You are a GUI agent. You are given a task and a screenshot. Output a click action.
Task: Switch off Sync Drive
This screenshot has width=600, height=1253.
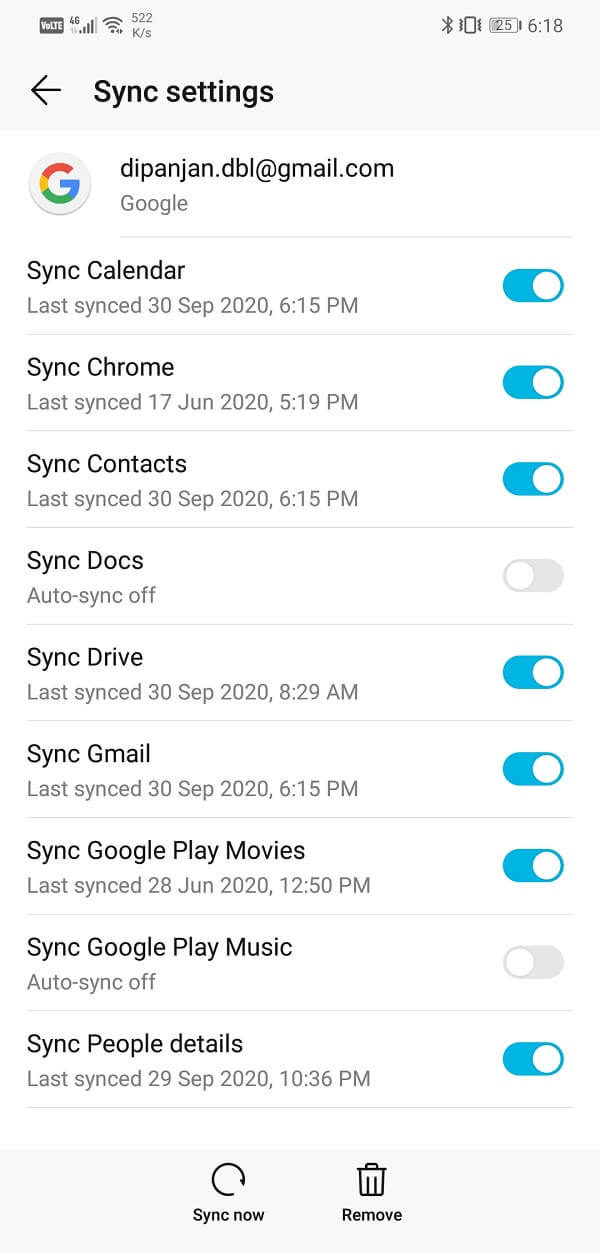pyautogui.click(x=533, y=673)
